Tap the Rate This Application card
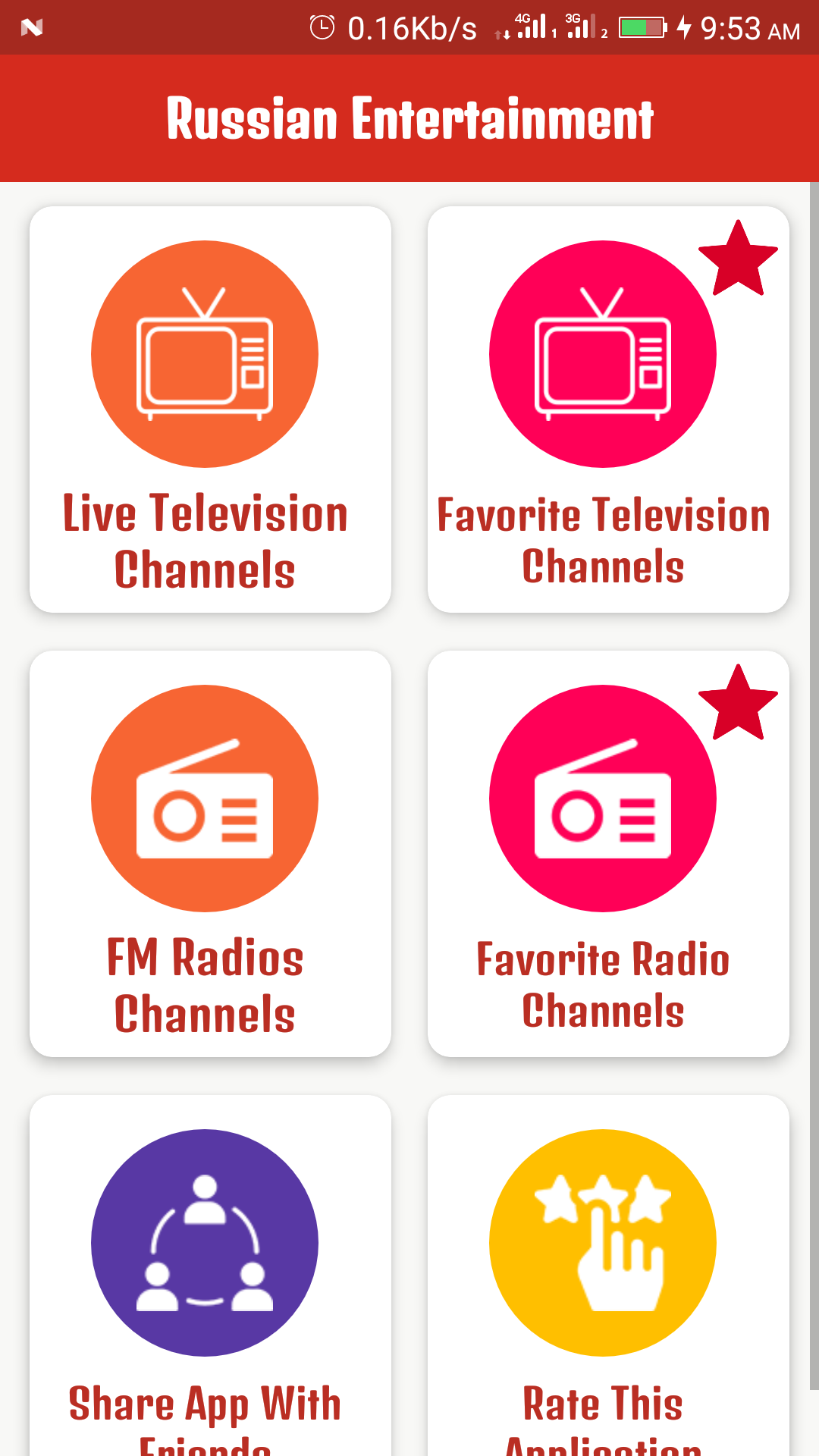 608,1274
